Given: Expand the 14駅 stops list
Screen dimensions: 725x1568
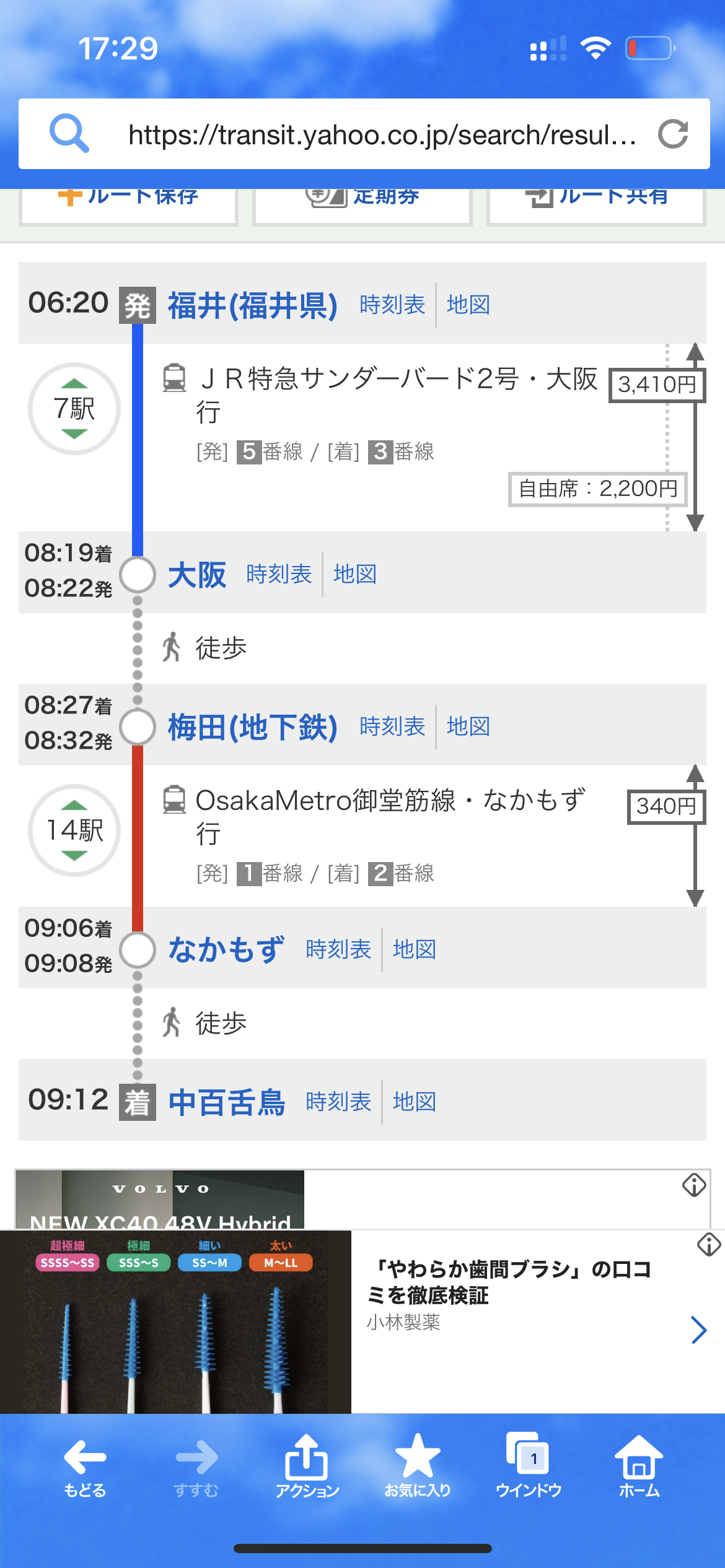Looking at the screenshot, I should pyautogui.click(x=74, y=830).
